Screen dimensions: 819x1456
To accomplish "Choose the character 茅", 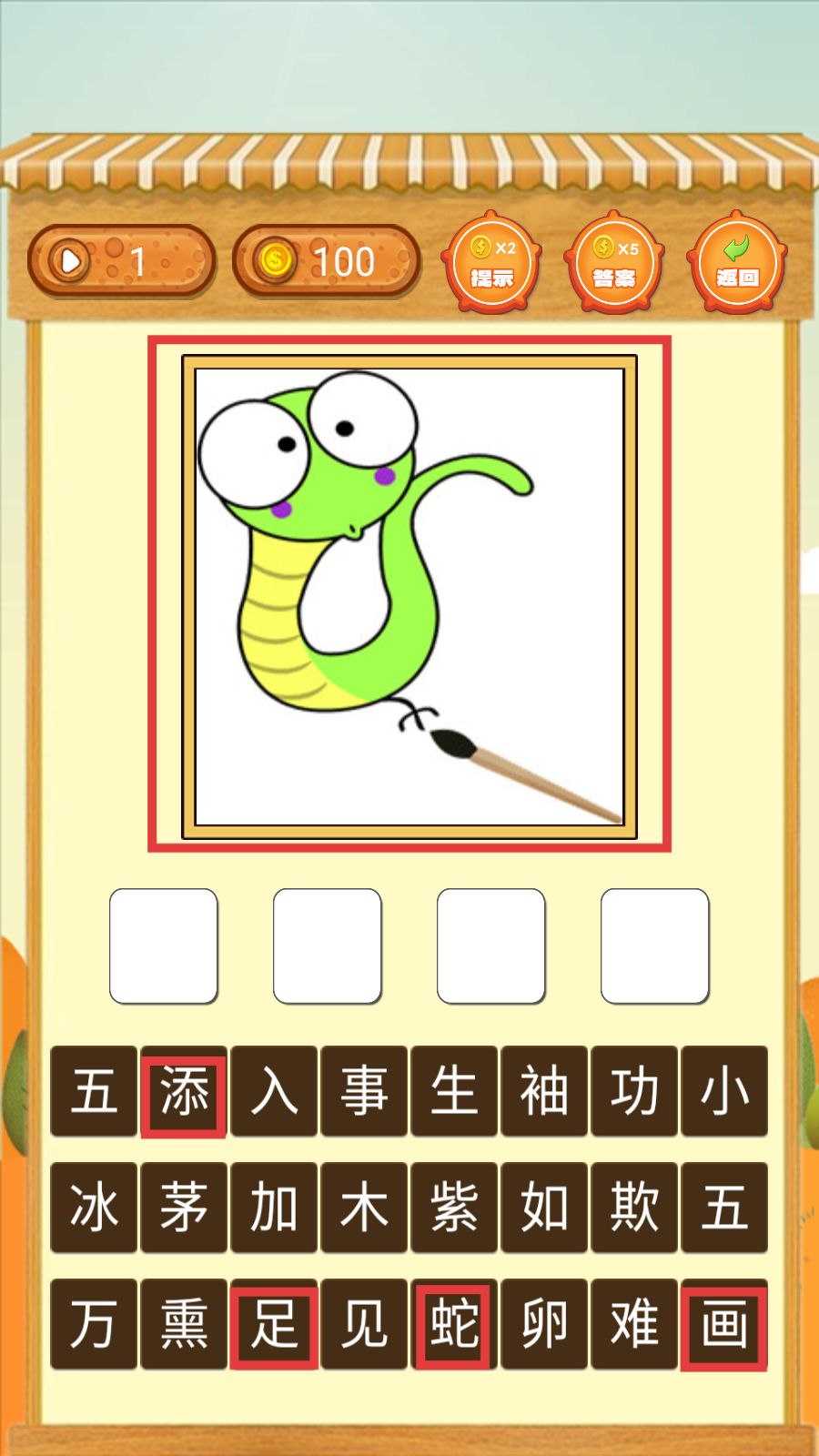I will click(x=184, y=1208).
